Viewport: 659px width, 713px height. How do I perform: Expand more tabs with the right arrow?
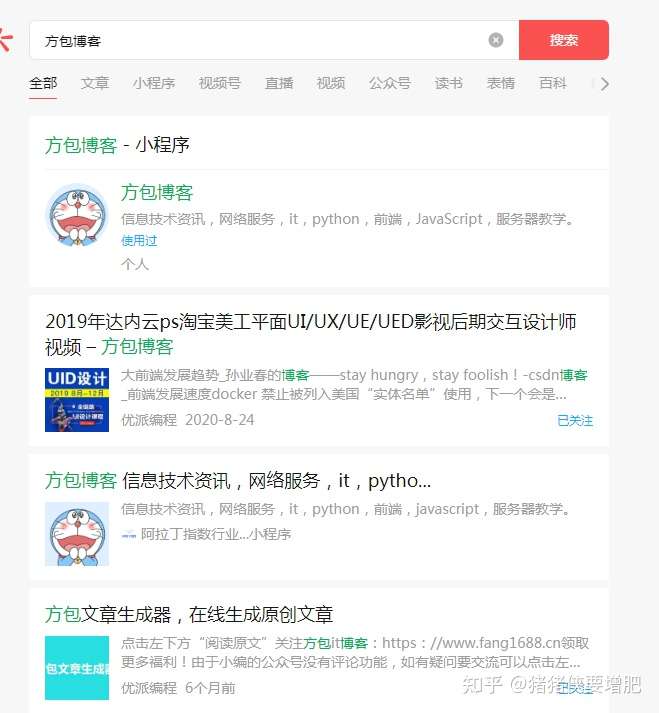603,84
